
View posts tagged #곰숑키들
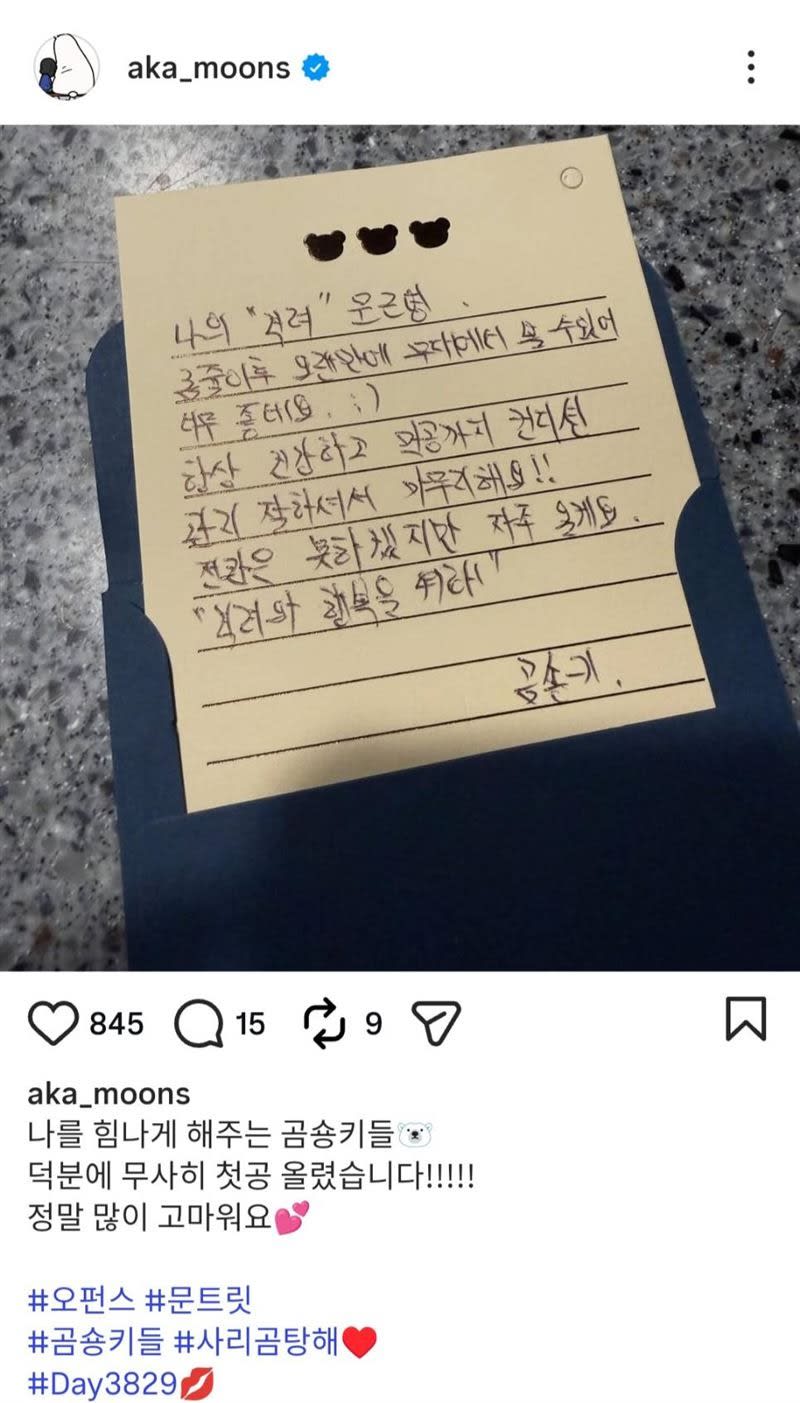95,1342
